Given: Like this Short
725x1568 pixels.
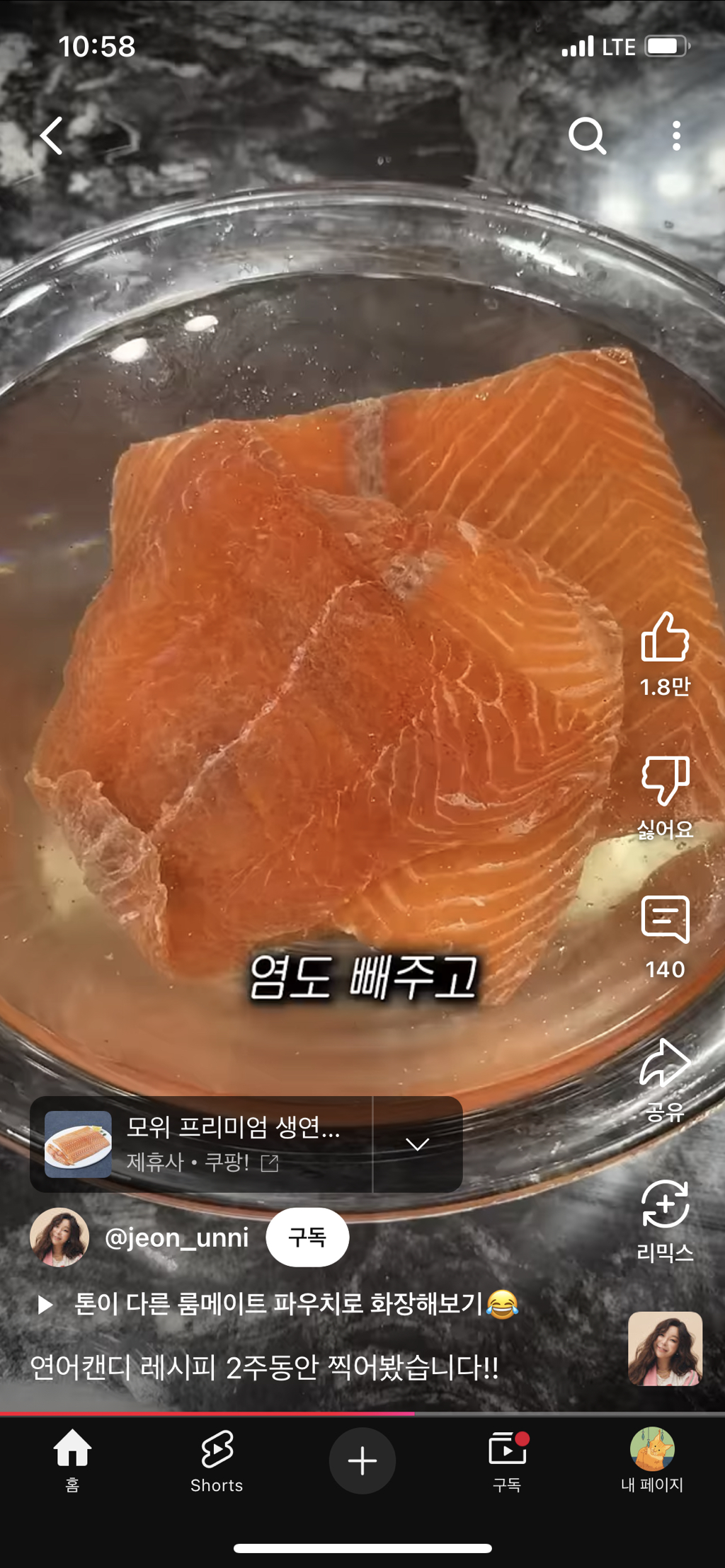Looking at the screenshot, I should (x=665, y=638).
